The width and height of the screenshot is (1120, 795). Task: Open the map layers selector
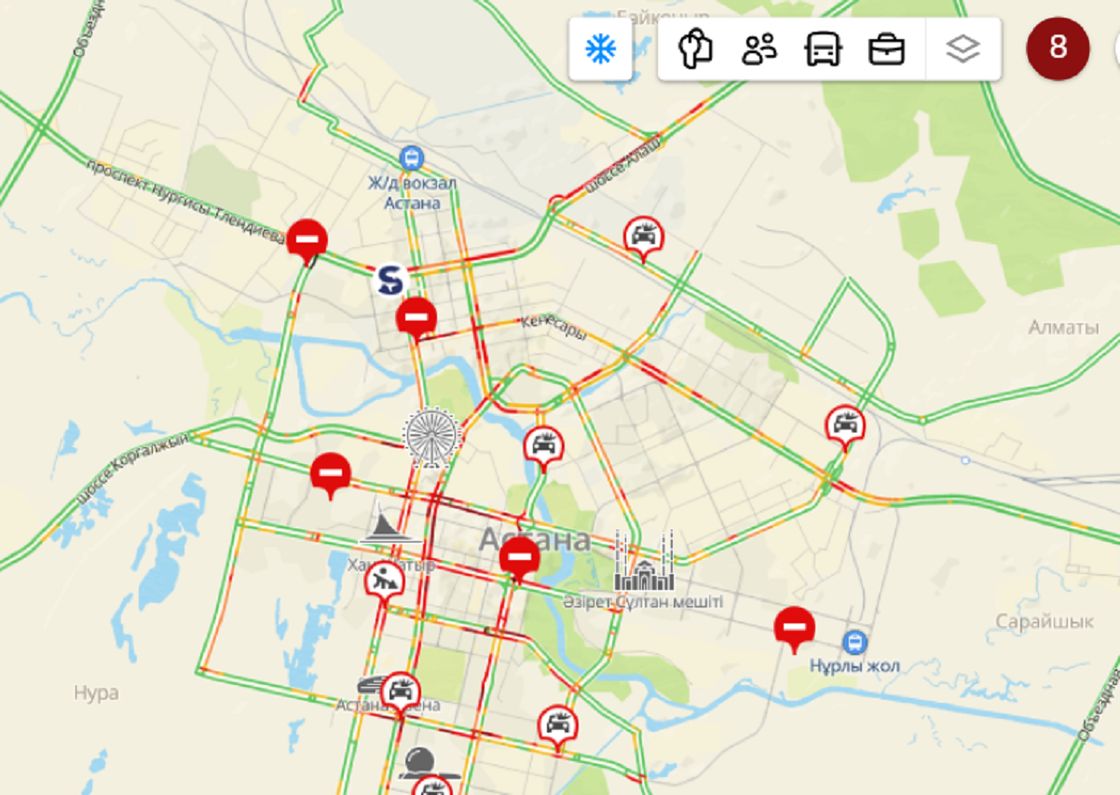[x=963, y=49]
